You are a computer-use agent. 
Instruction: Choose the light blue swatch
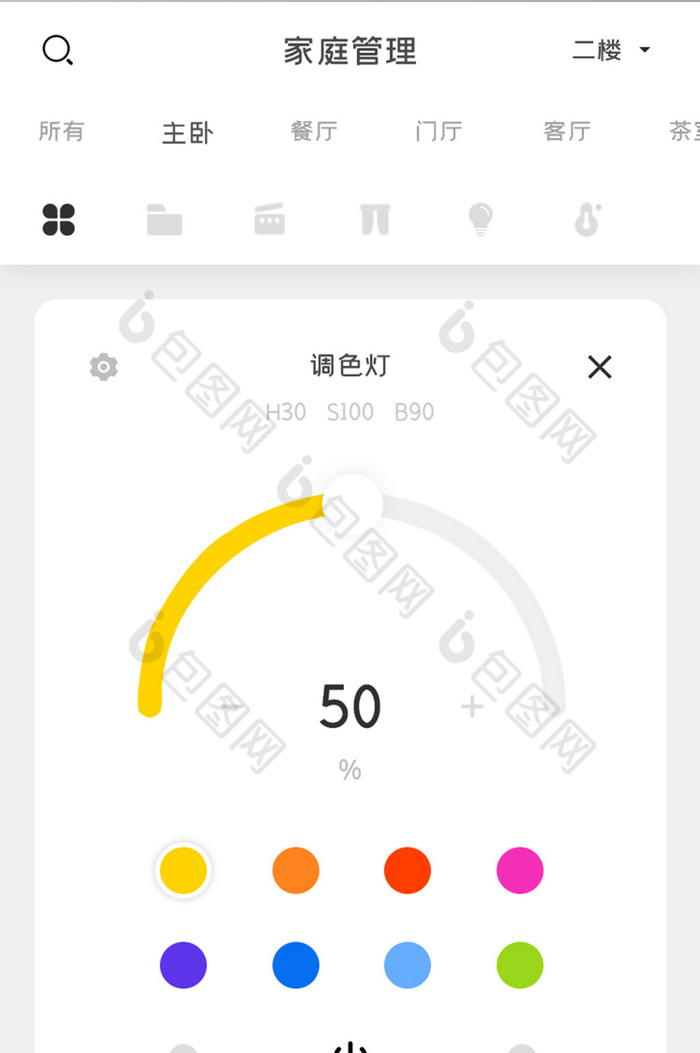click(408, 966)
